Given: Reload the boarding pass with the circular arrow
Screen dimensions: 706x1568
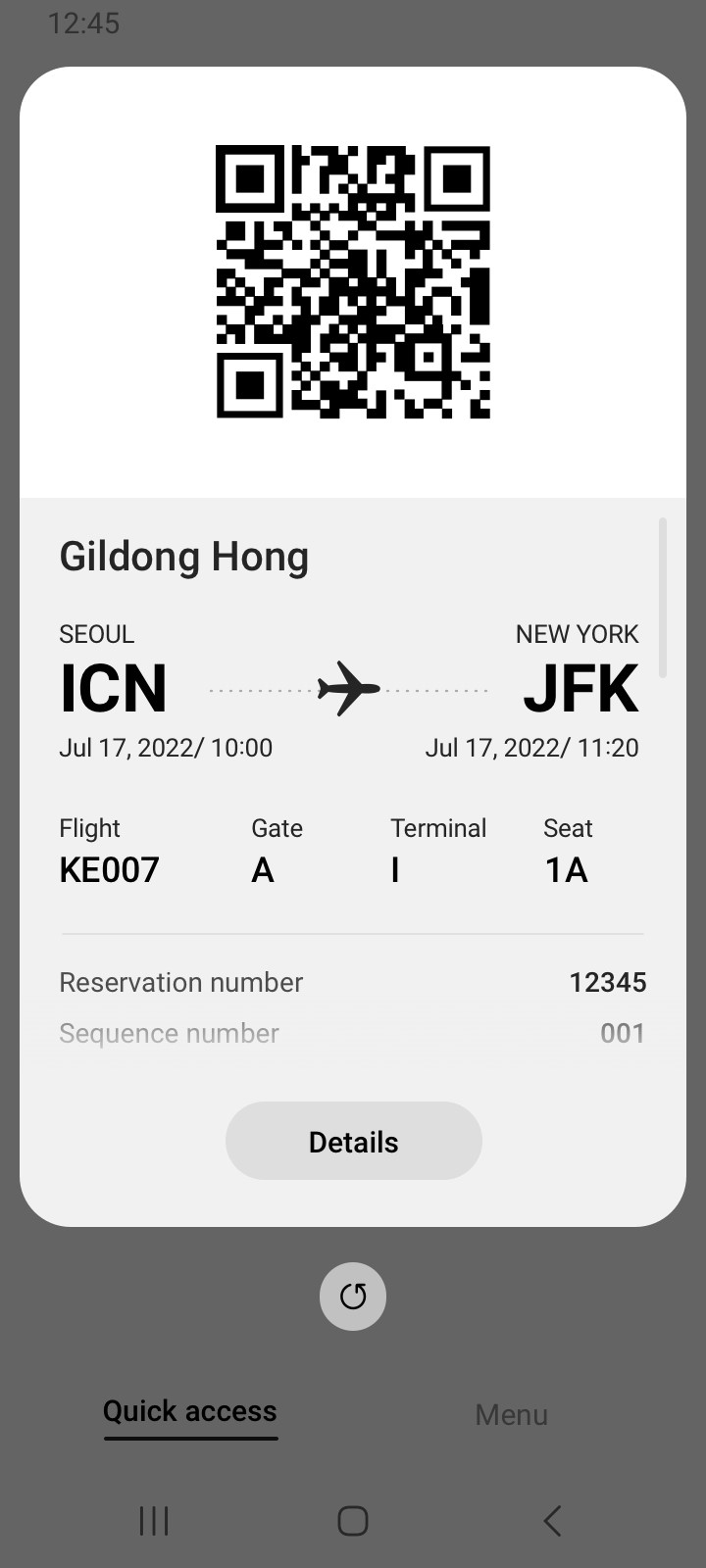Looking at the screenshot, I should click(x=353, y=1296).
